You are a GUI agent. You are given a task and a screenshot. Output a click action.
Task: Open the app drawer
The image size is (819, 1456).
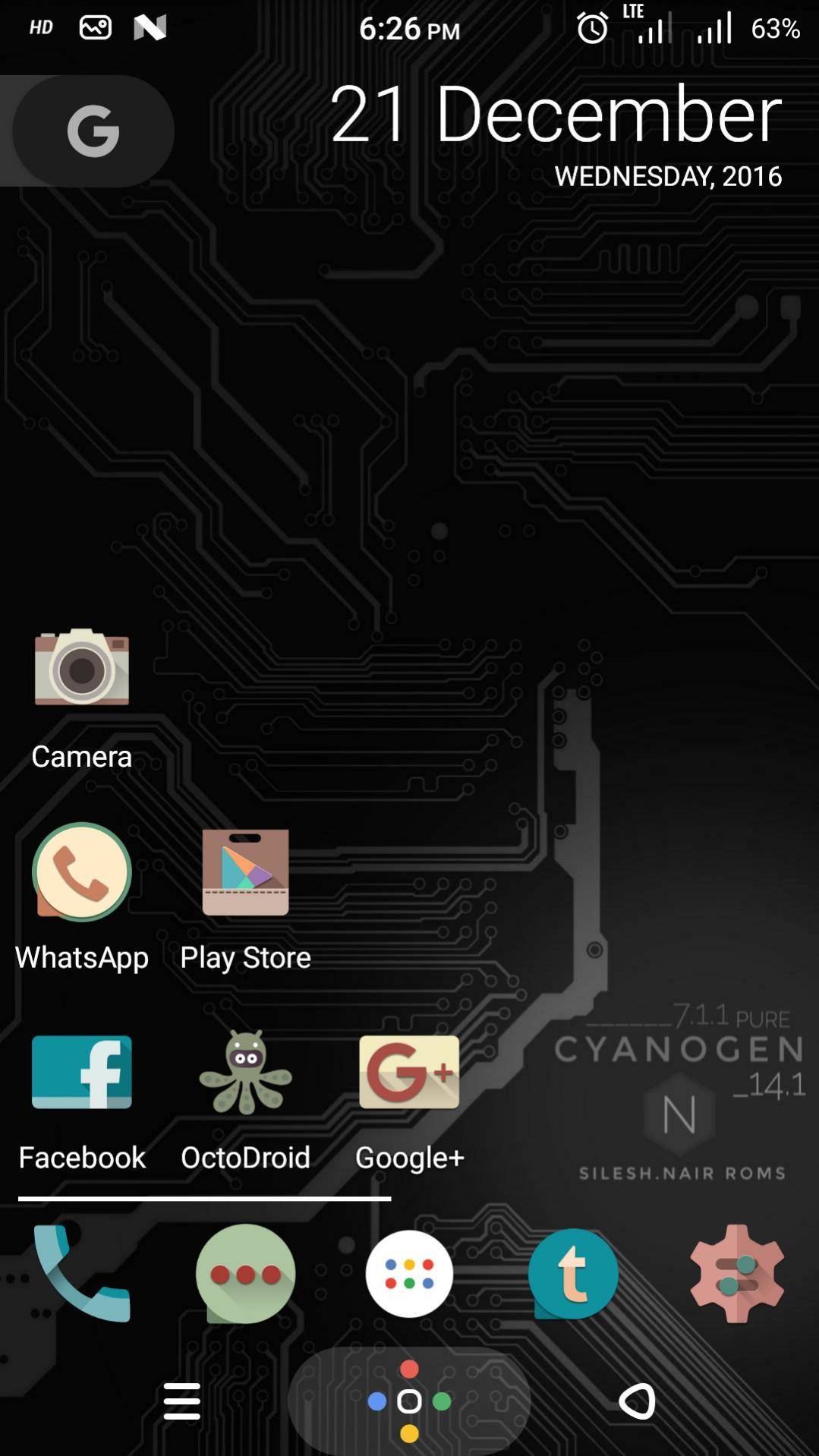[409, 1274]
